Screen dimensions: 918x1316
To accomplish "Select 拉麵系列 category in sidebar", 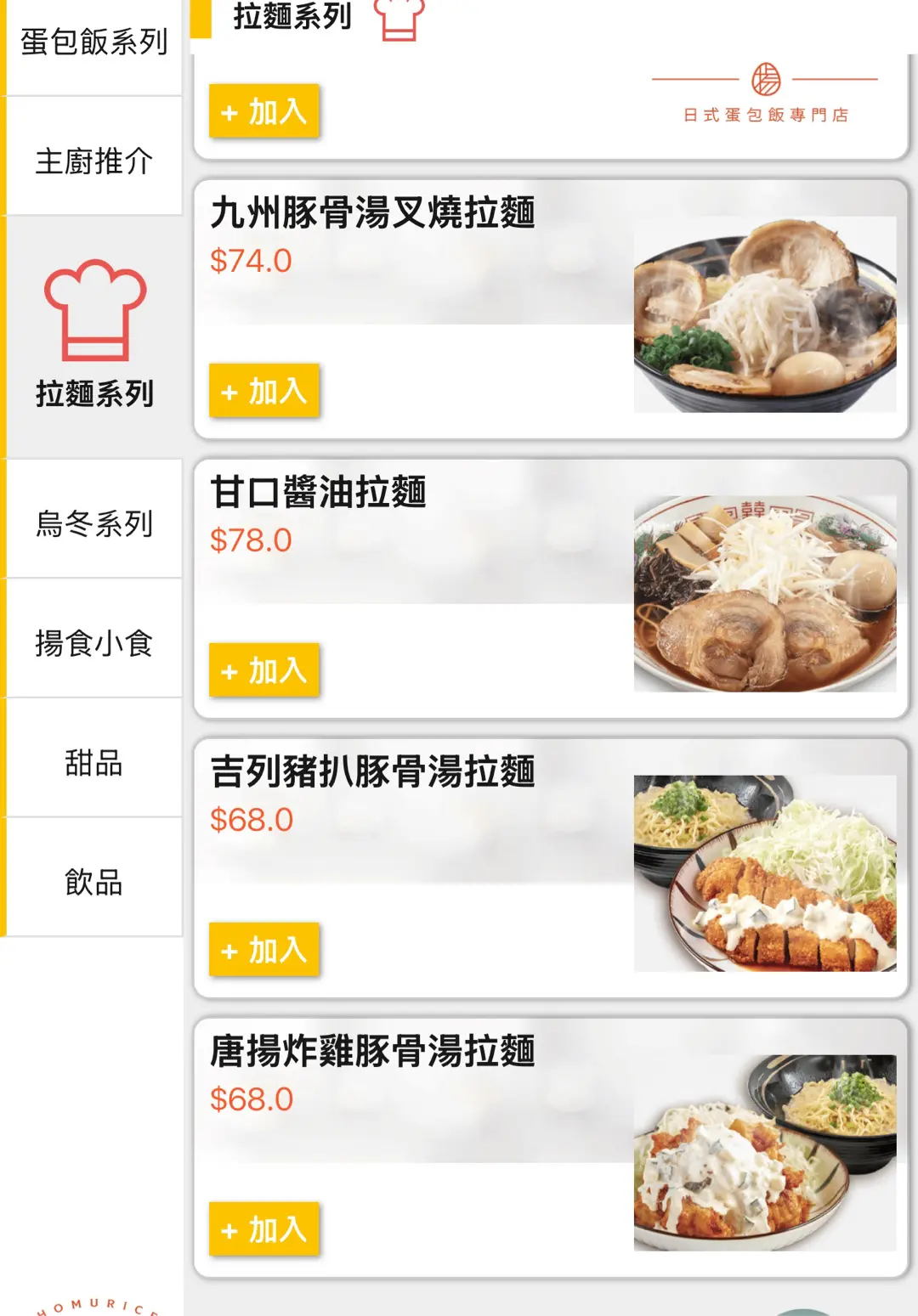I will coord(93,336).
